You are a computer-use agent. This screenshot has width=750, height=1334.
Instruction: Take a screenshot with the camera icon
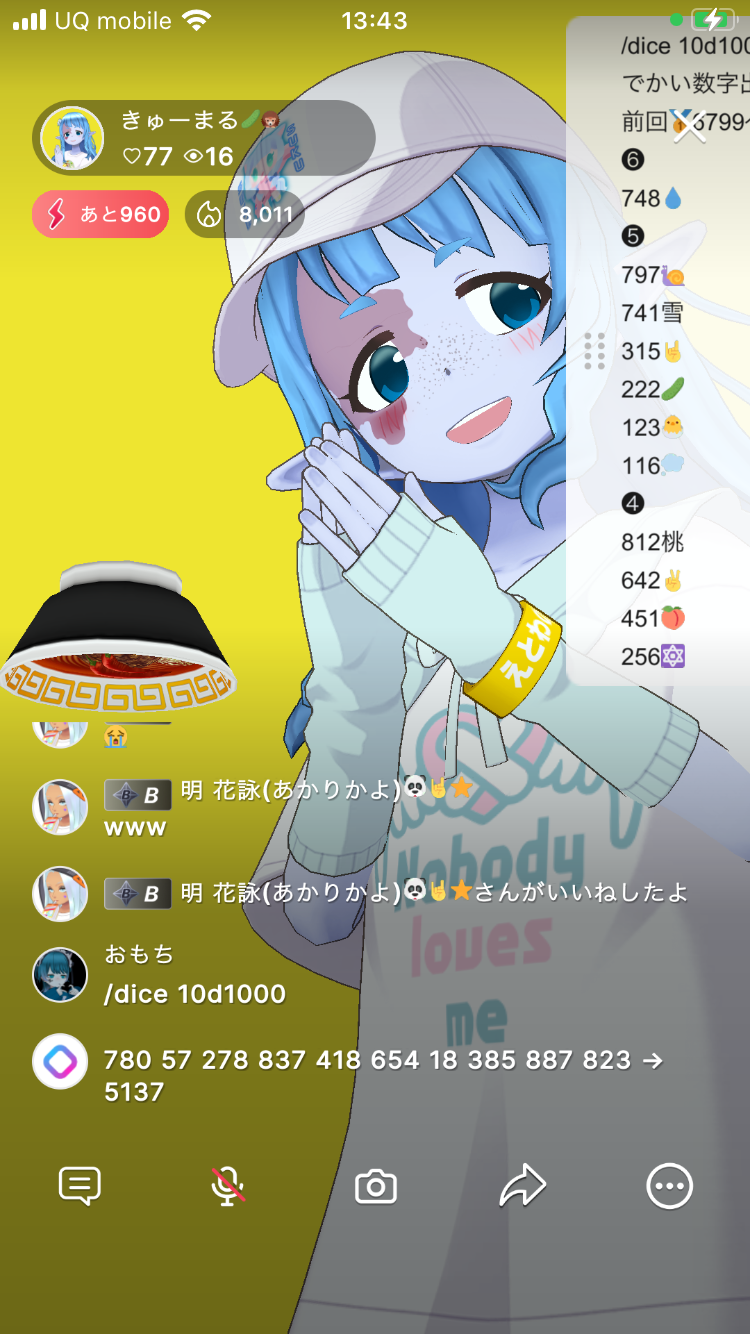(x=376, y=1187)
